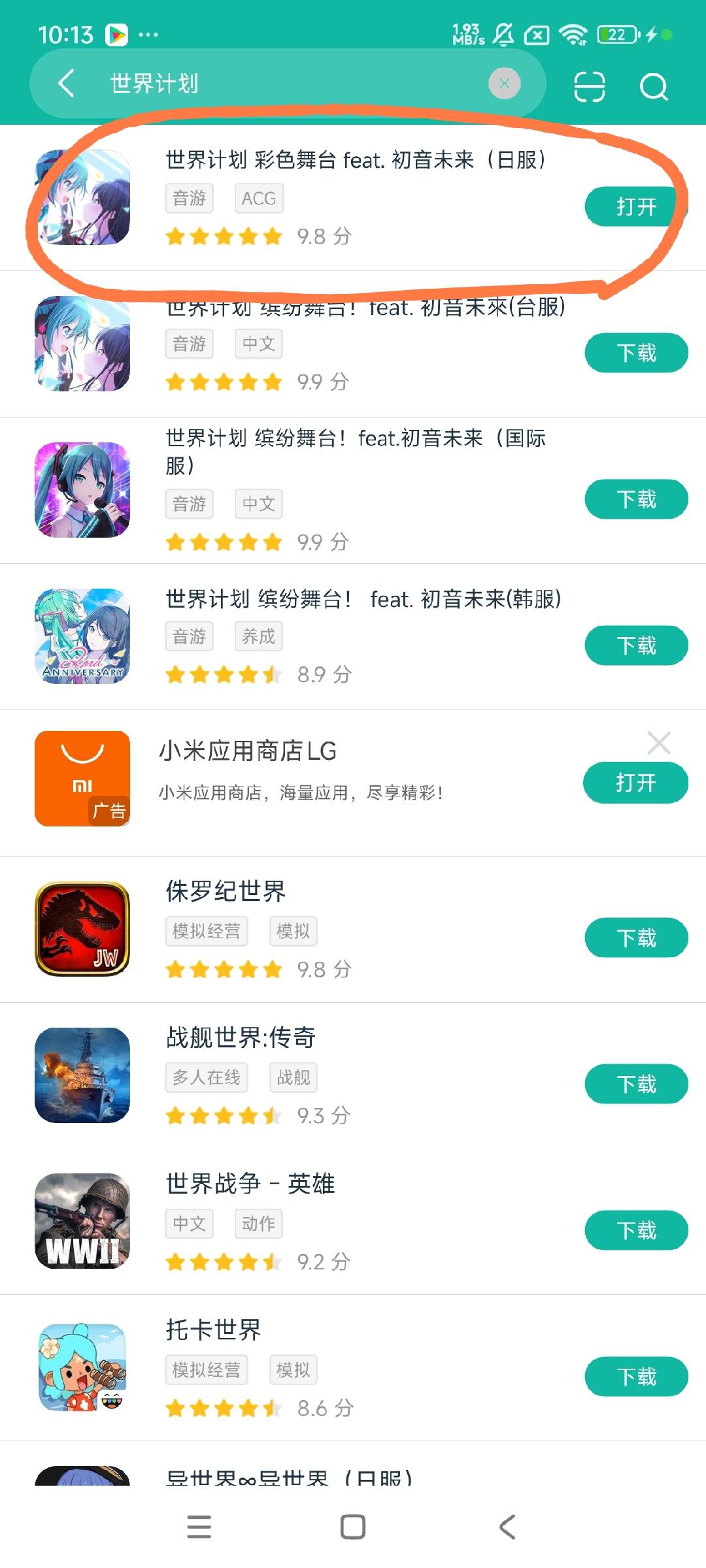The width and height of the screenshot is (706, 1568).
Task: Download 战舰世界:传奇
Action: [635, 1085]
